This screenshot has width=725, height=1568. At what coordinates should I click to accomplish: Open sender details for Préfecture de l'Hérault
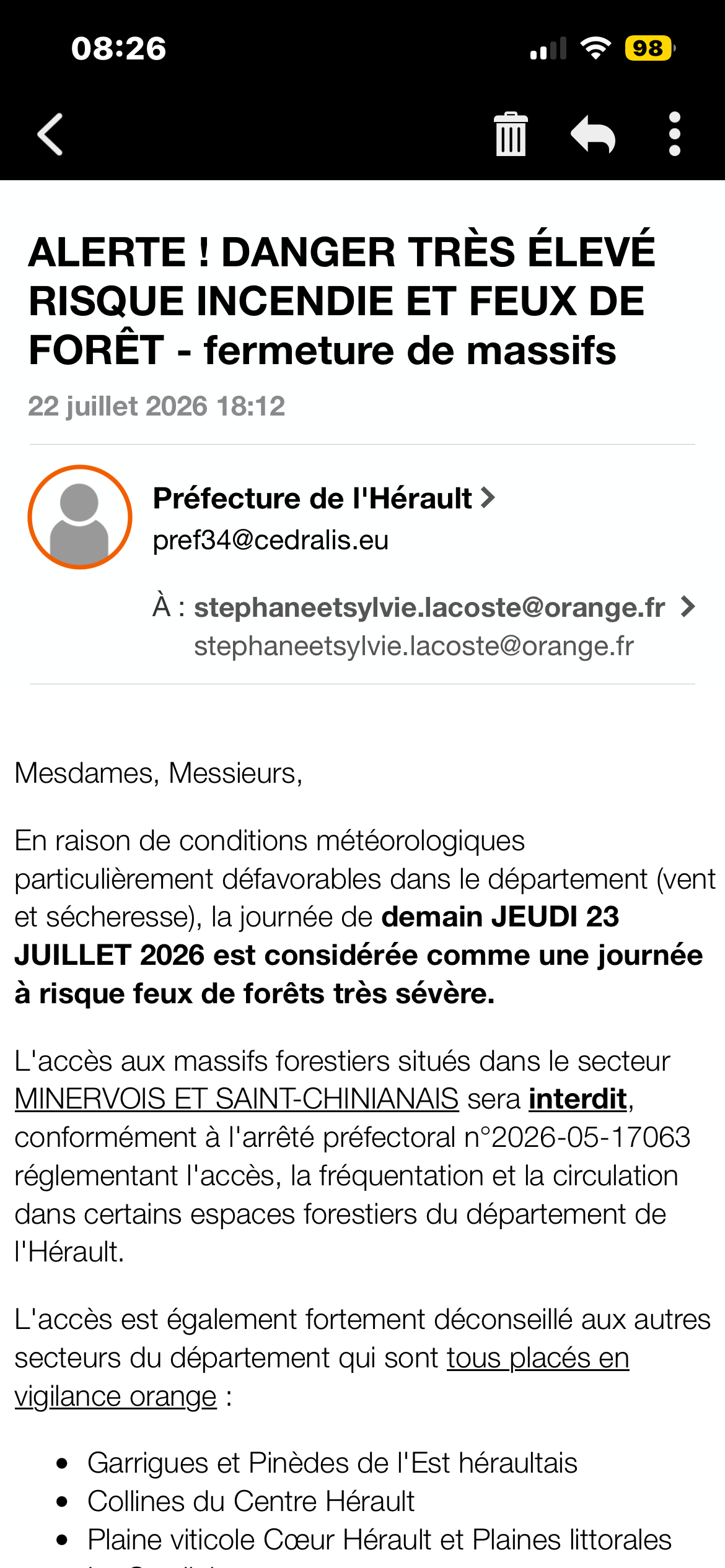pyautogui.click(x=324, y=499)
